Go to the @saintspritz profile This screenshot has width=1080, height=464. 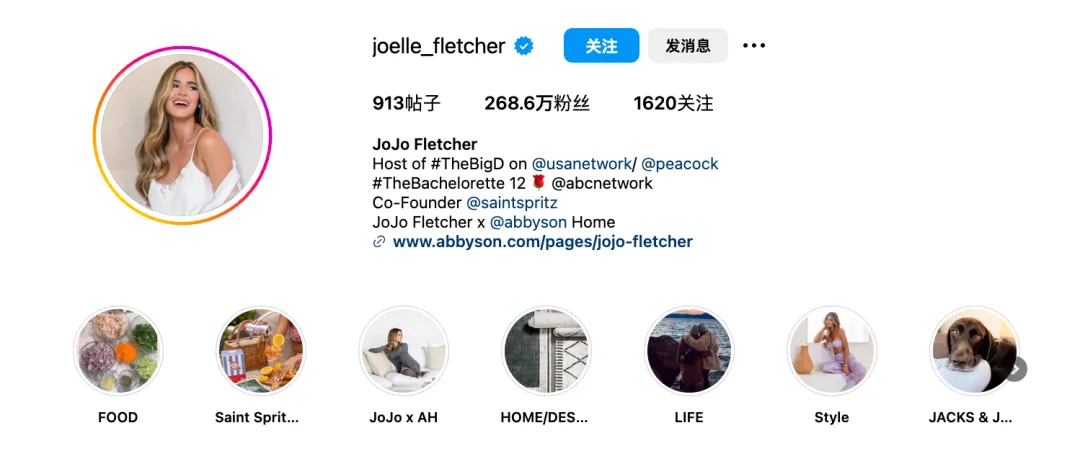[x=512, y=203]
